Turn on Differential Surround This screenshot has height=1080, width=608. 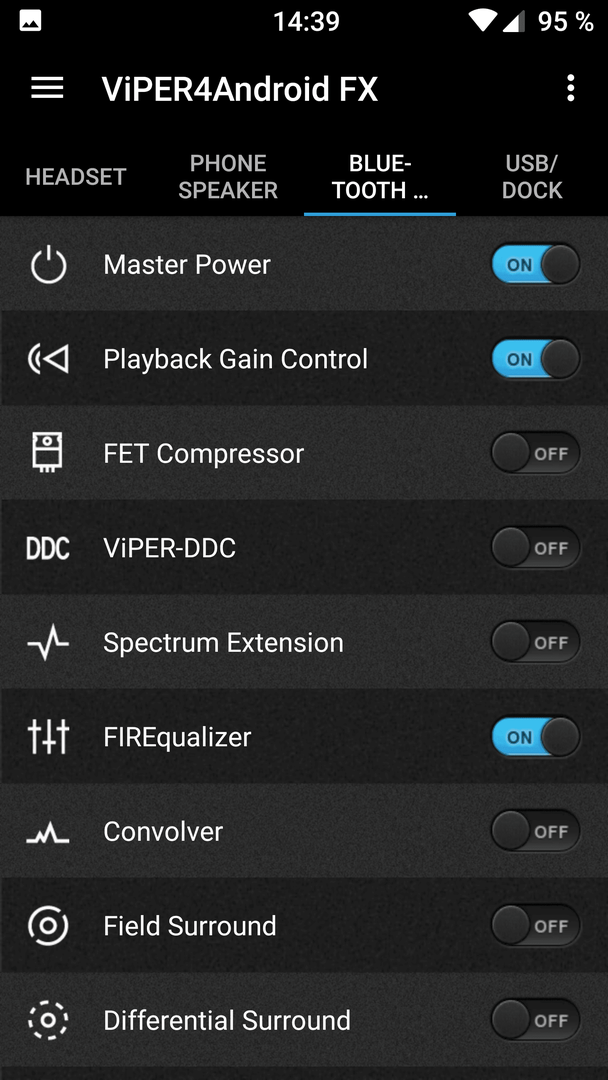click(x=536, y=1020)
